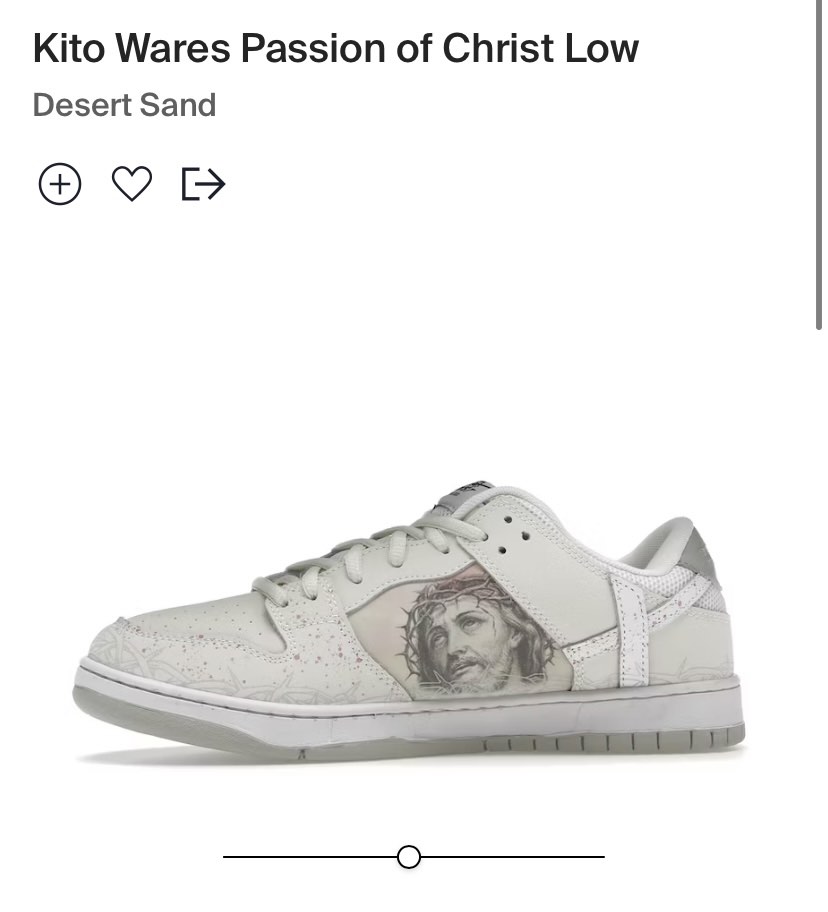Share this product listing
The image size is (828, 912).
[x=203, y=184]
